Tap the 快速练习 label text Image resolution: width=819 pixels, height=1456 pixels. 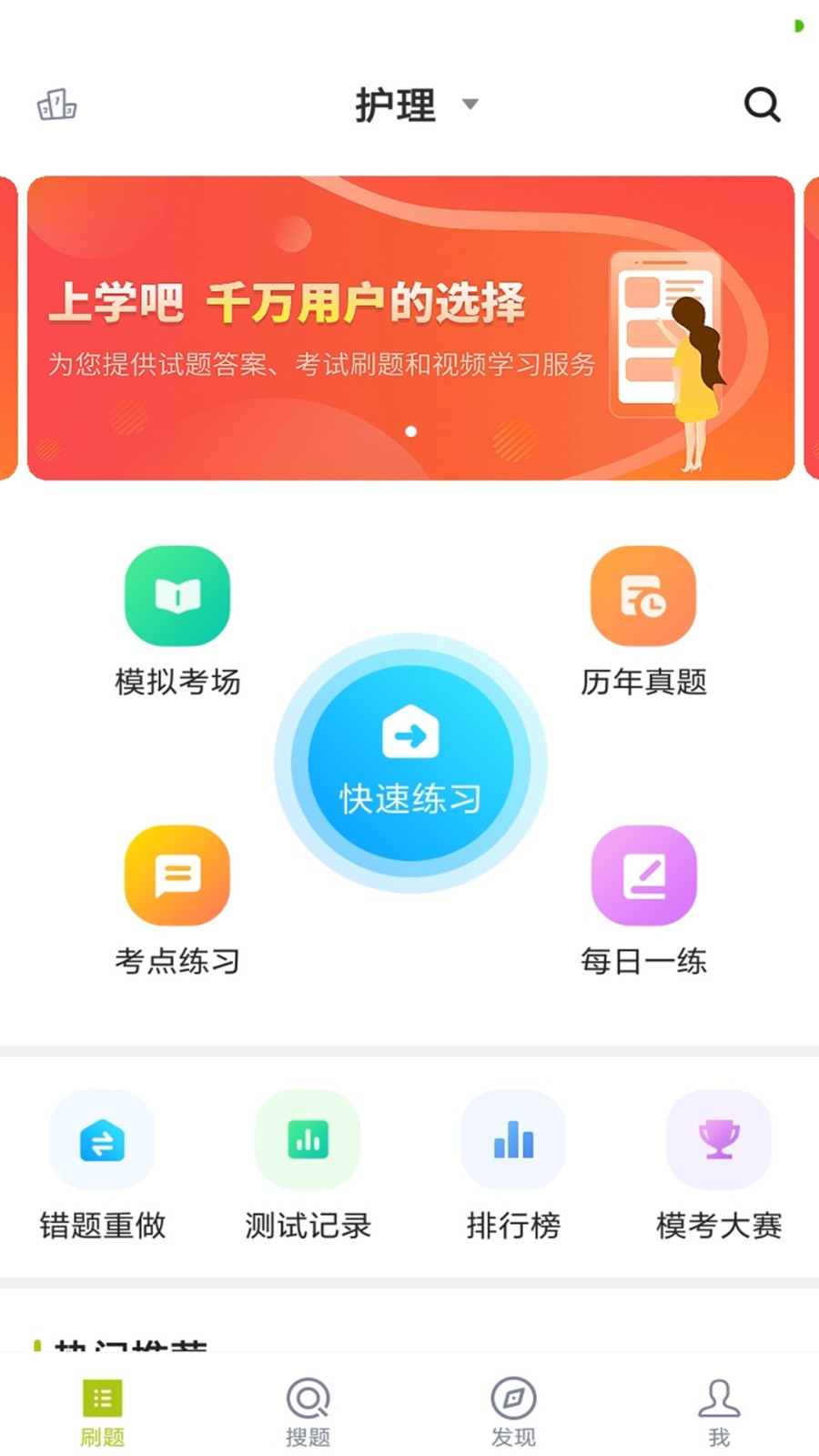click(x=409, y=799)
